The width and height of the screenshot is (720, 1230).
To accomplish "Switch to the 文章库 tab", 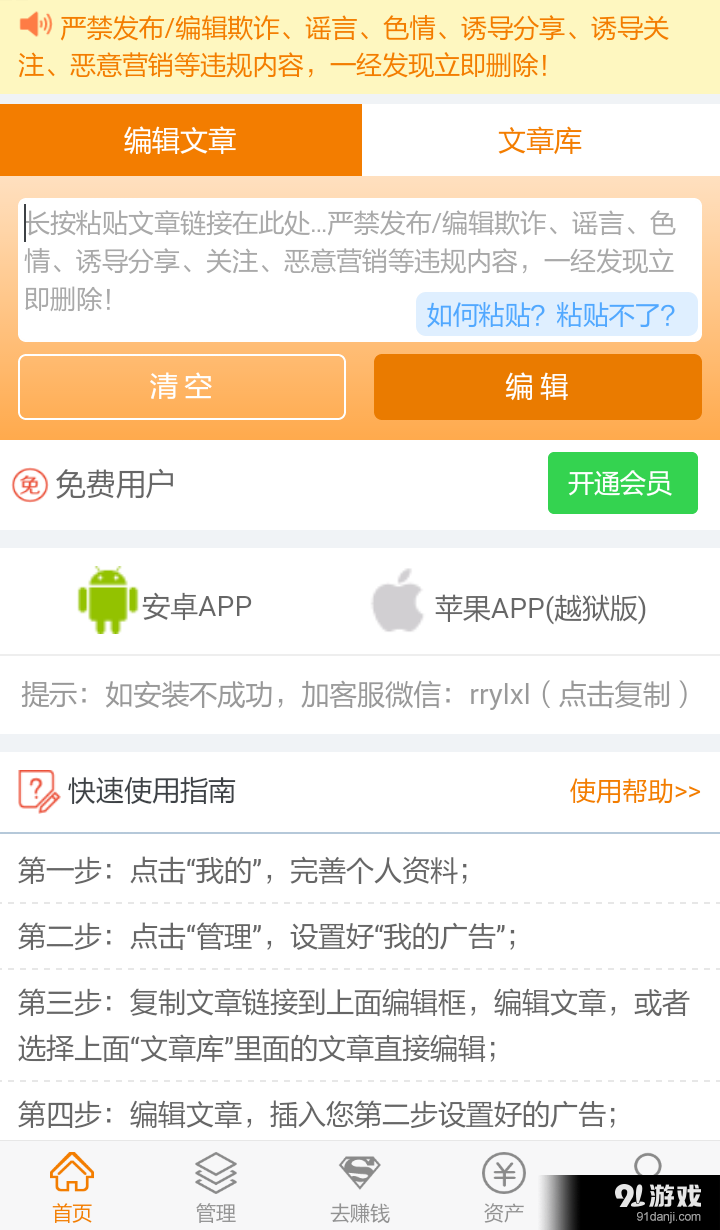I will pyautogui.click(x=540, y=139).
